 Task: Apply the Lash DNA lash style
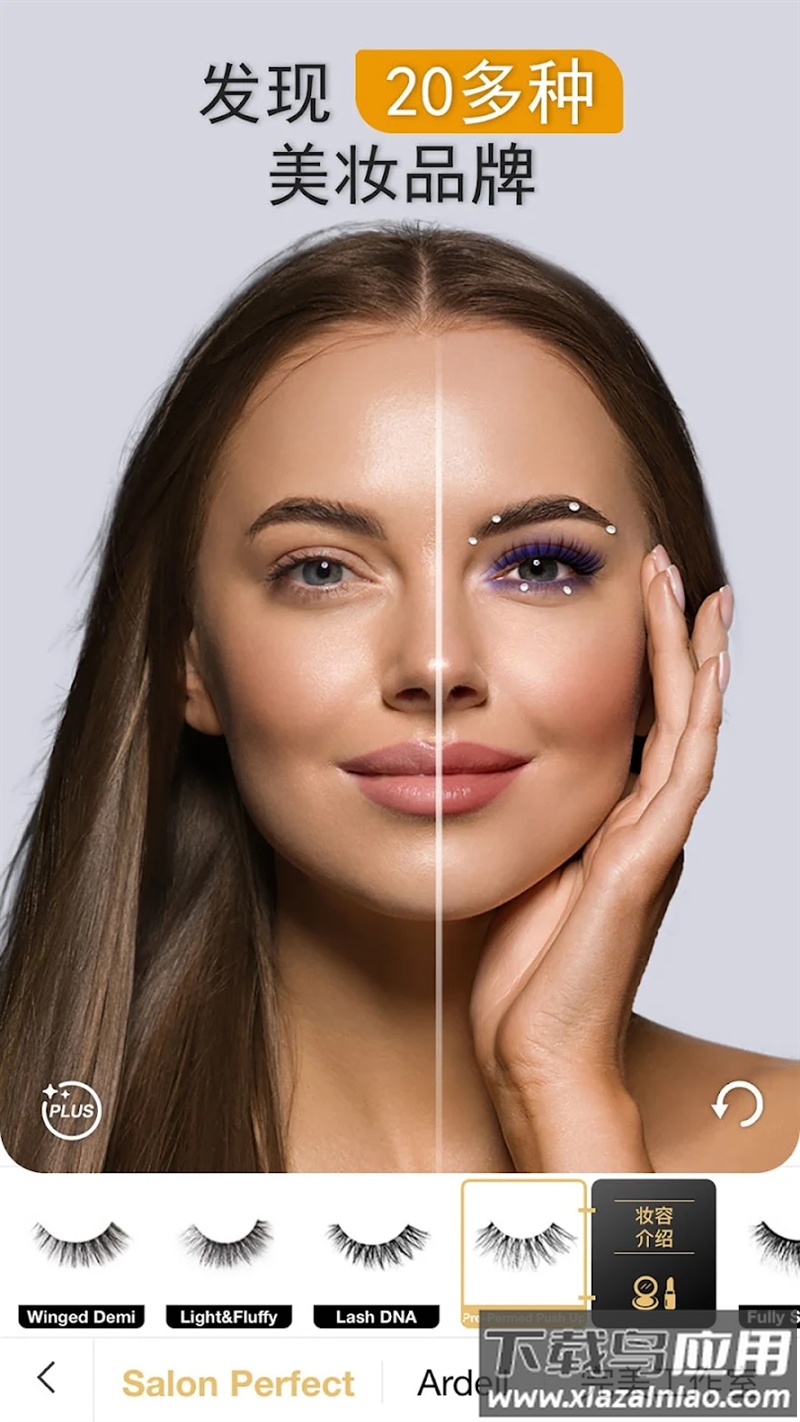coord(377,1258)
